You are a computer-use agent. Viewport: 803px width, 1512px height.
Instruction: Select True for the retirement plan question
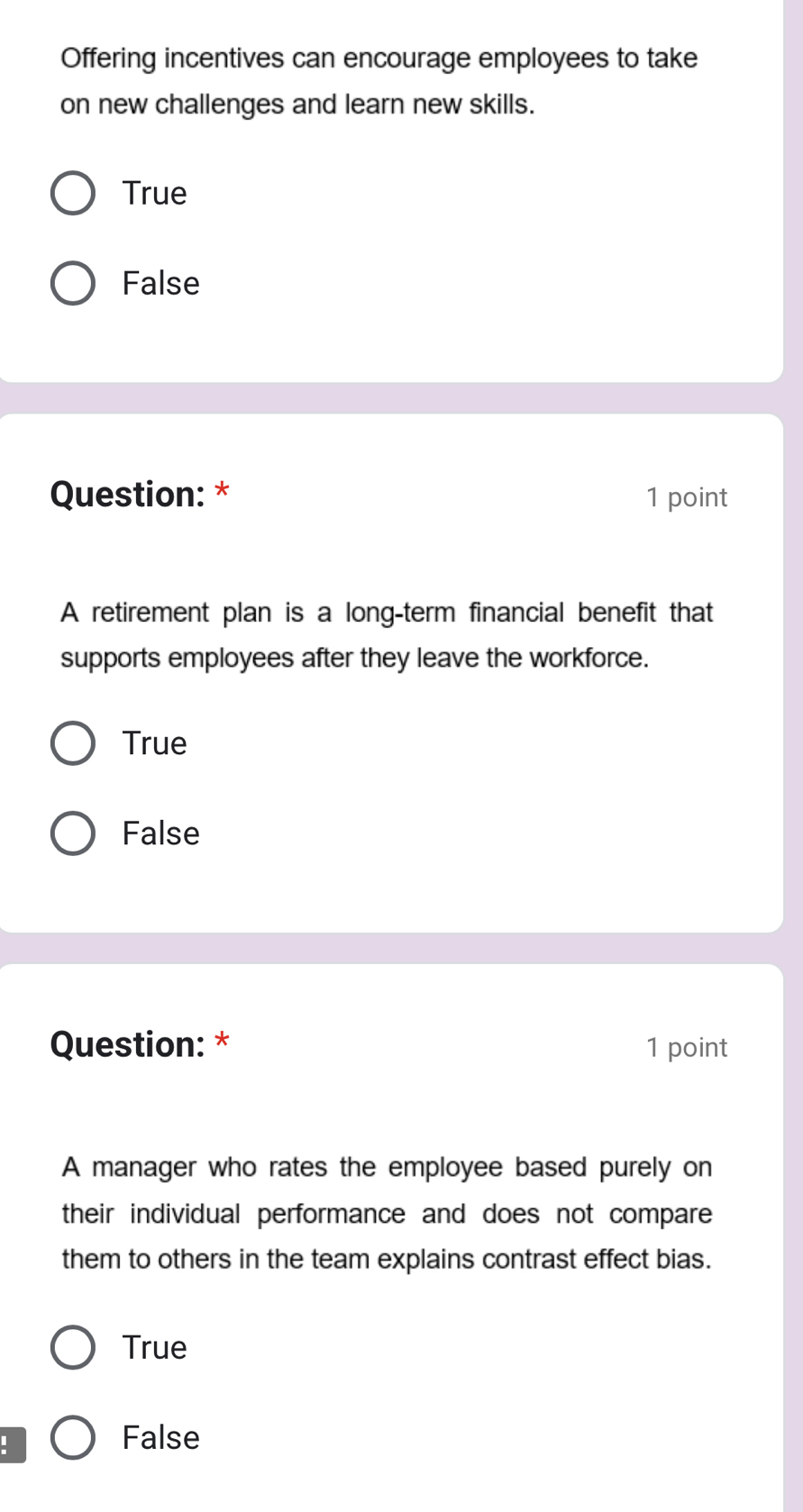pyautogui.click(x=74, y=742)
